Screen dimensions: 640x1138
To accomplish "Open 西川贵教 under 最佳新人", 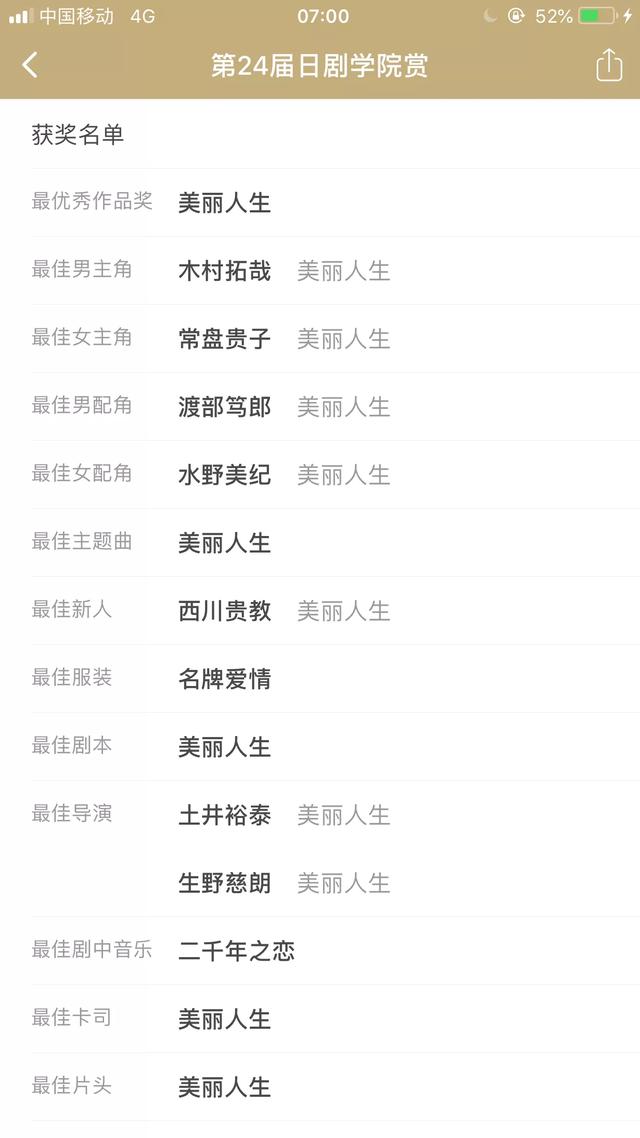I will pyautogui.click(x=225, y=611).
